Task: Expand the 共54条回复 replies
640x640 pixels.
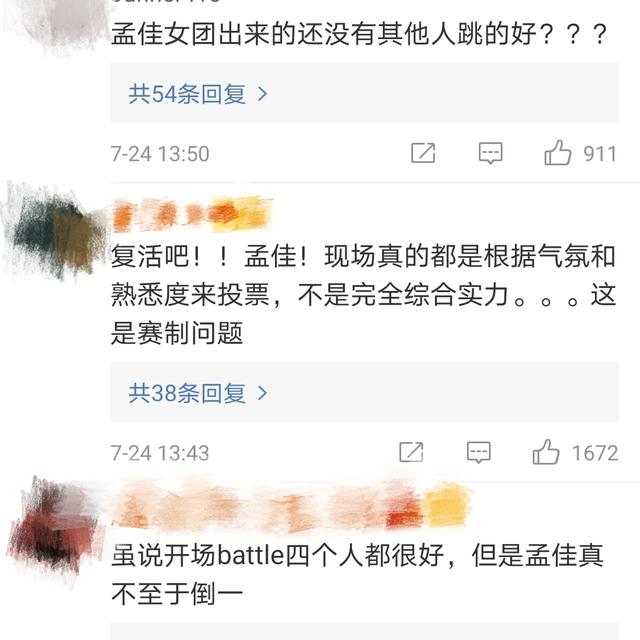Action: click(x=198, y=94)
